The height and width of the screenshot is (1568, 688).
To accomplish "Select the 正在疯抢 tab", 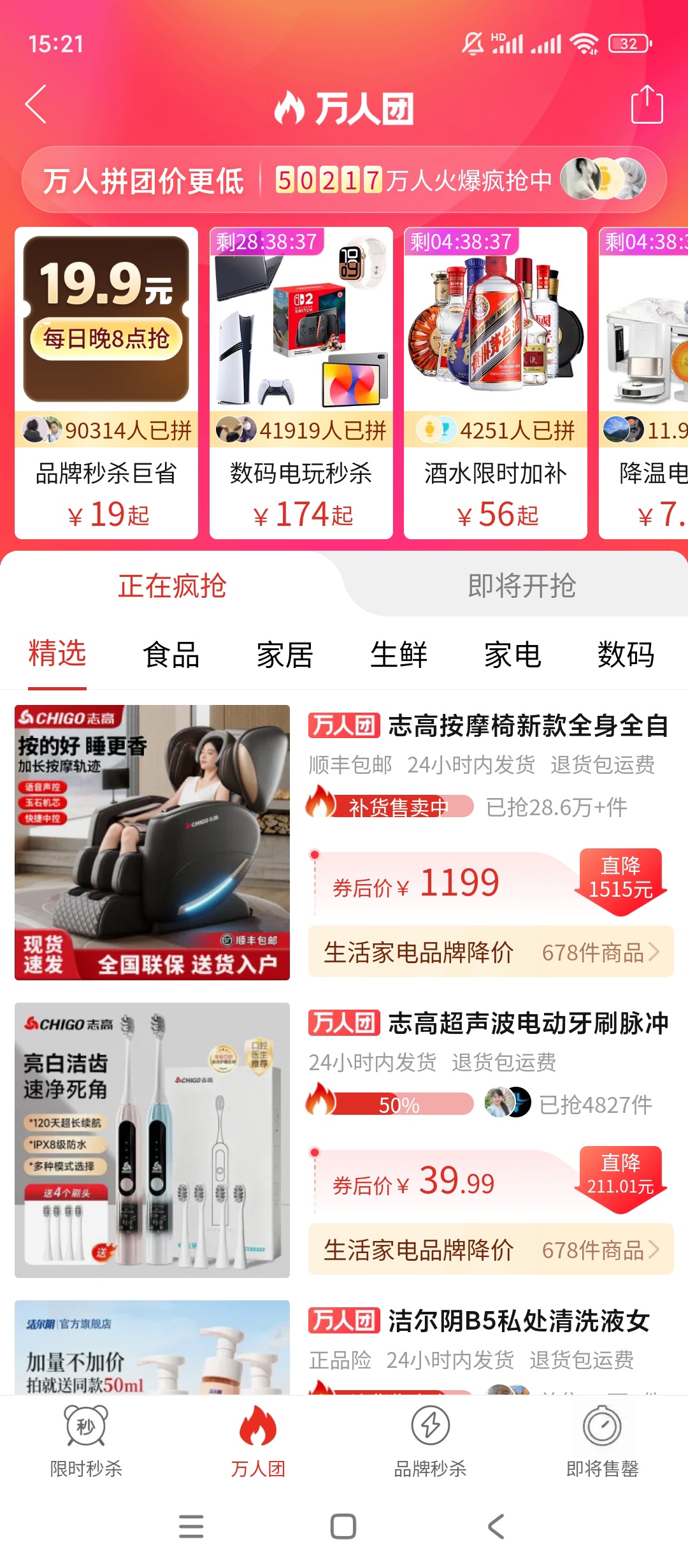I will 172,585.
